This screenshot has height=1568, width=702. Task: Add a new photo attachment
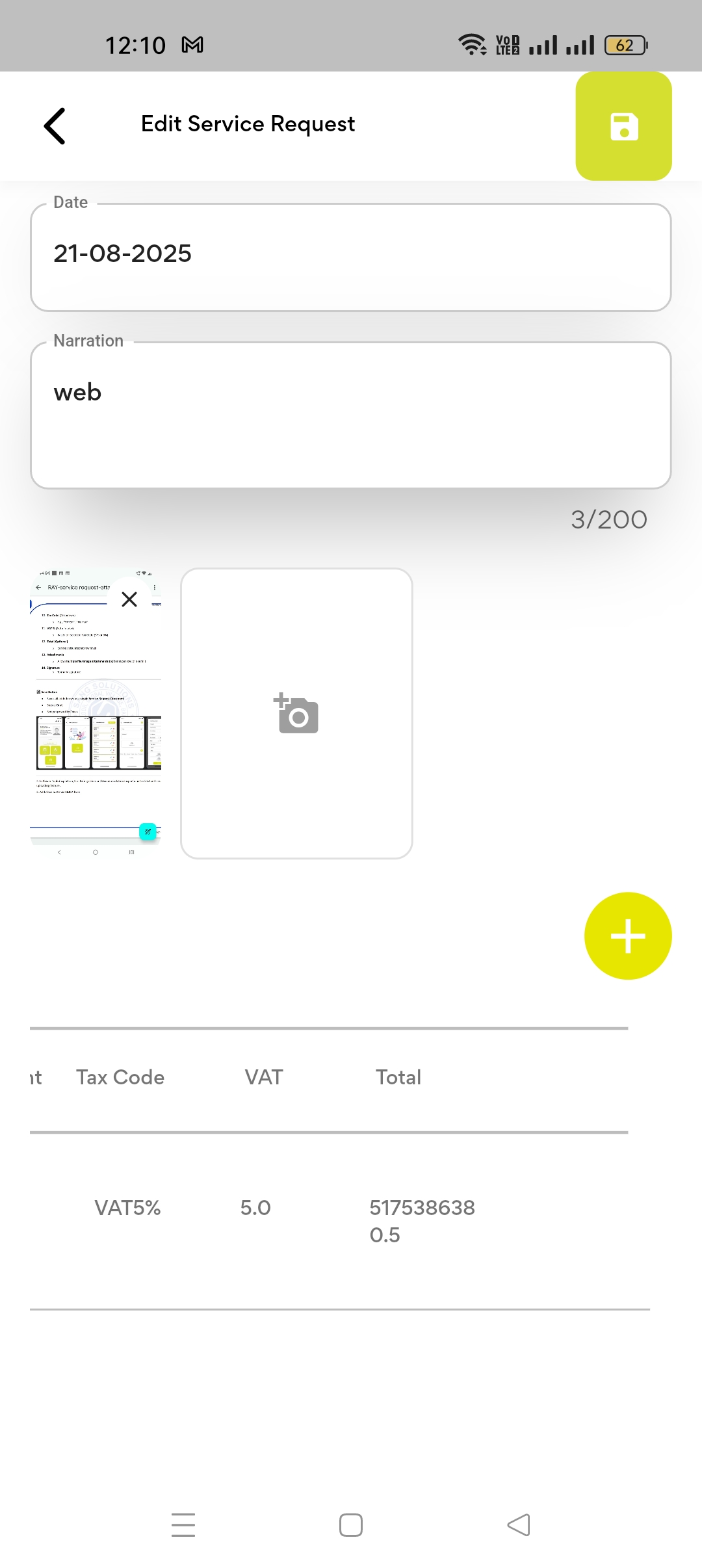click(296, 713)
